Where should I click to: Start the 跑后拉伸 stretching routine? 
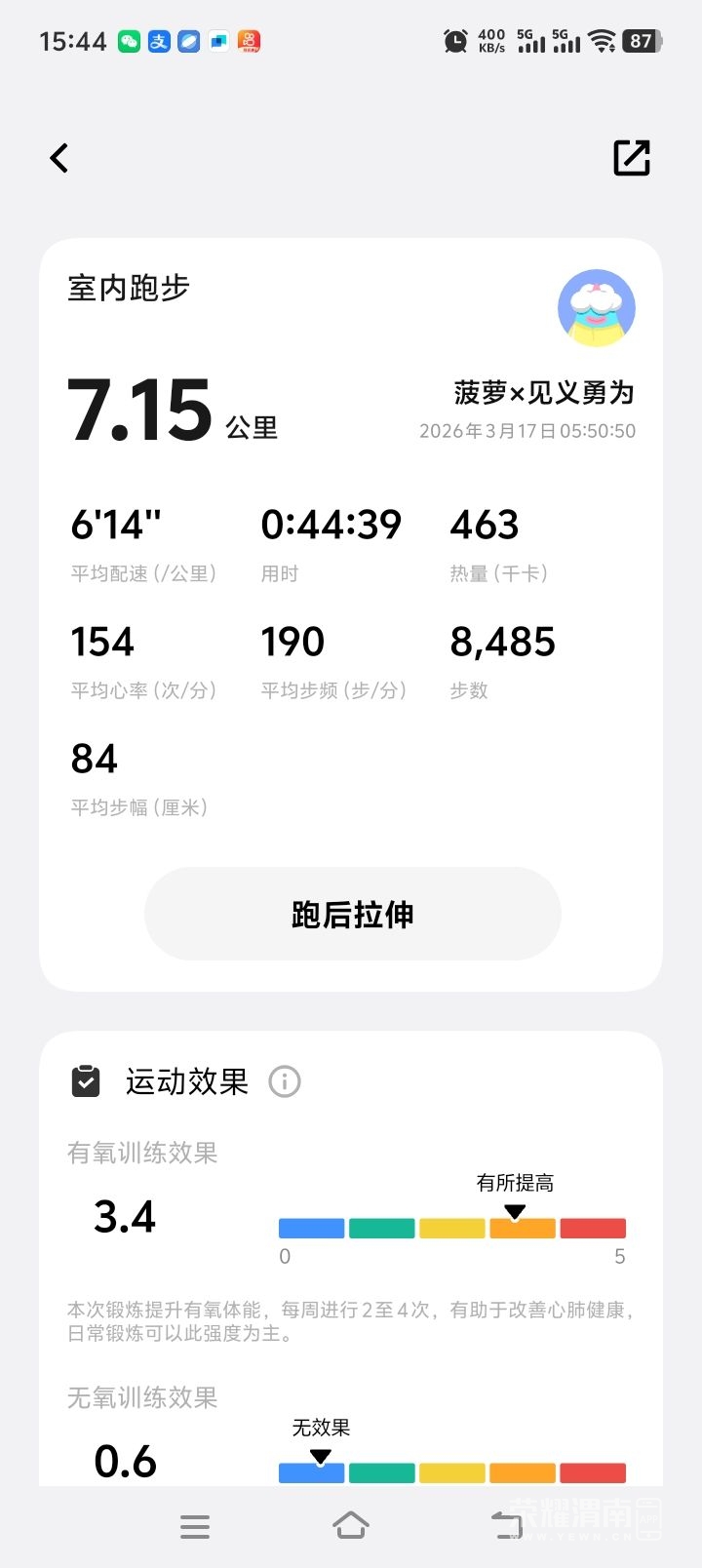[352, 914]
